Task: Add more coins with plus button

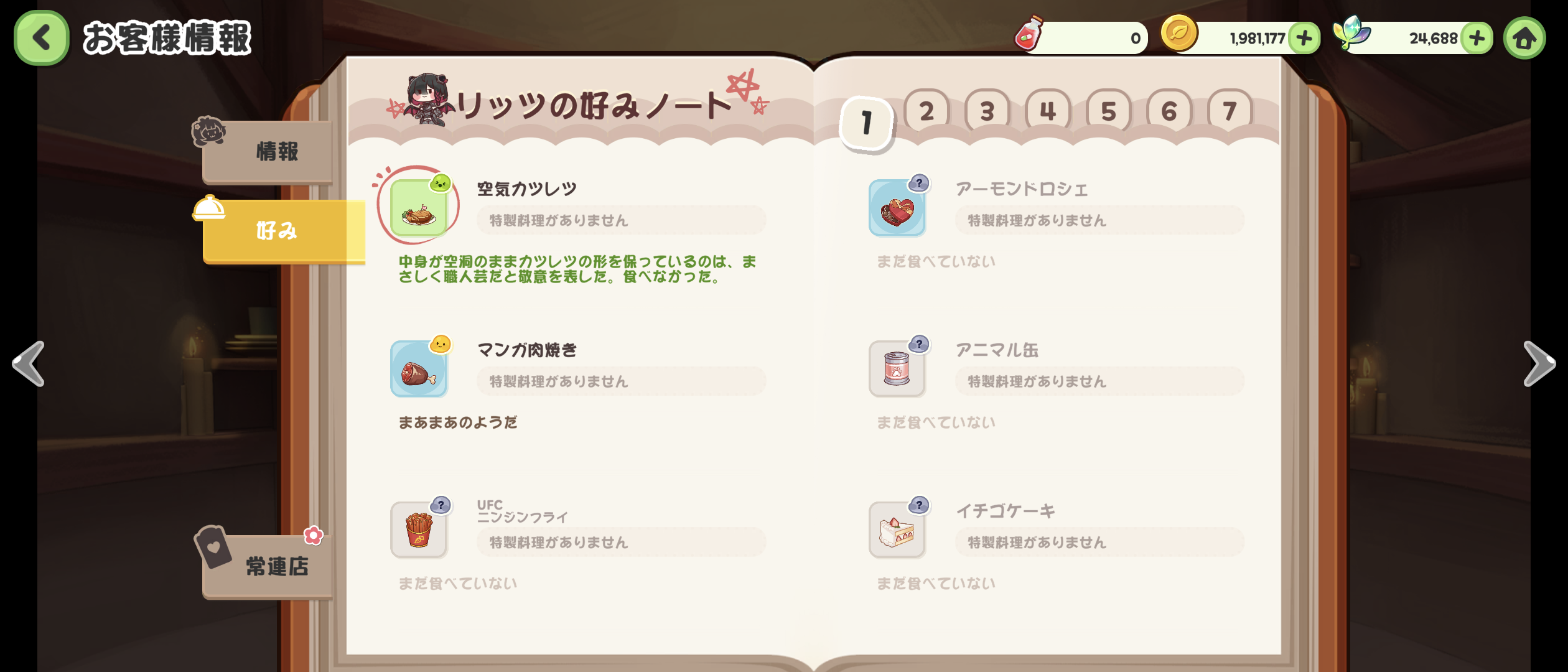Action: coord(1304,39)
